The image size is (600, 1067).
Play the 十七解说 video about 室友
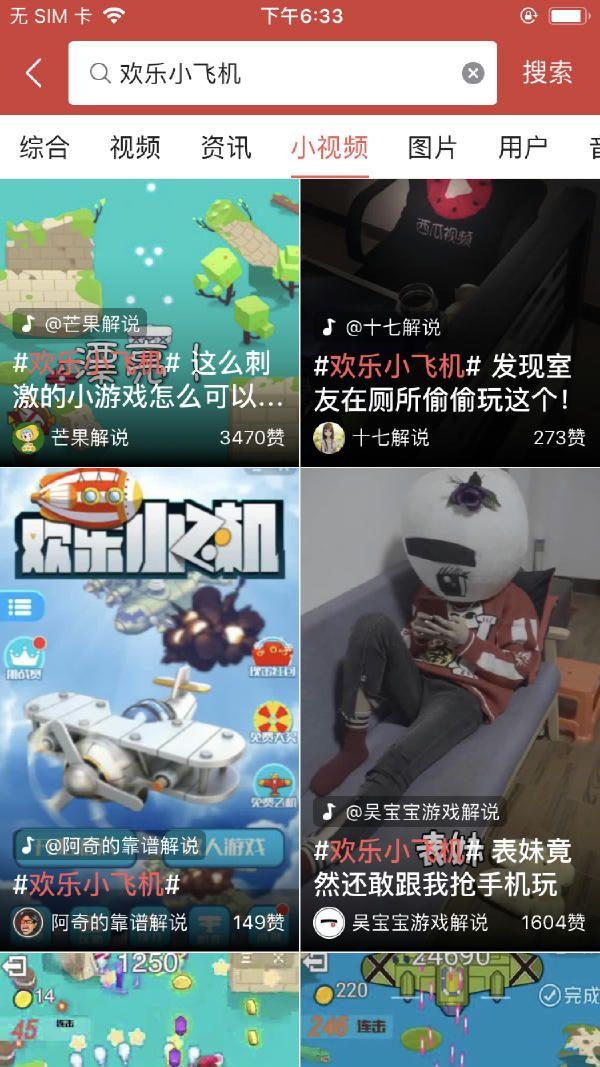point(450,322)
